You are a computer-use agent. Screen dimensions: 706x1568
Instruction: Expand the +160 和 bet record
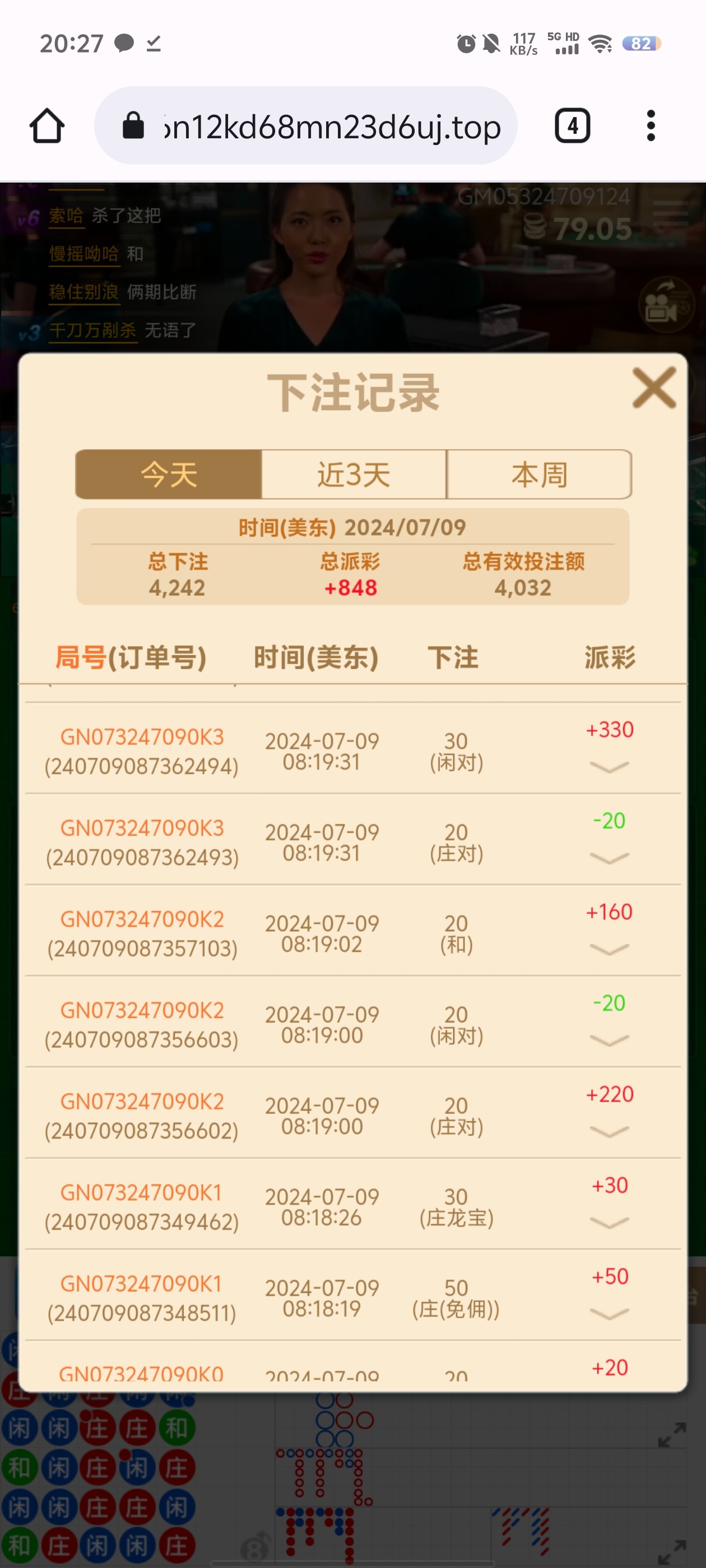coord(609,950)
